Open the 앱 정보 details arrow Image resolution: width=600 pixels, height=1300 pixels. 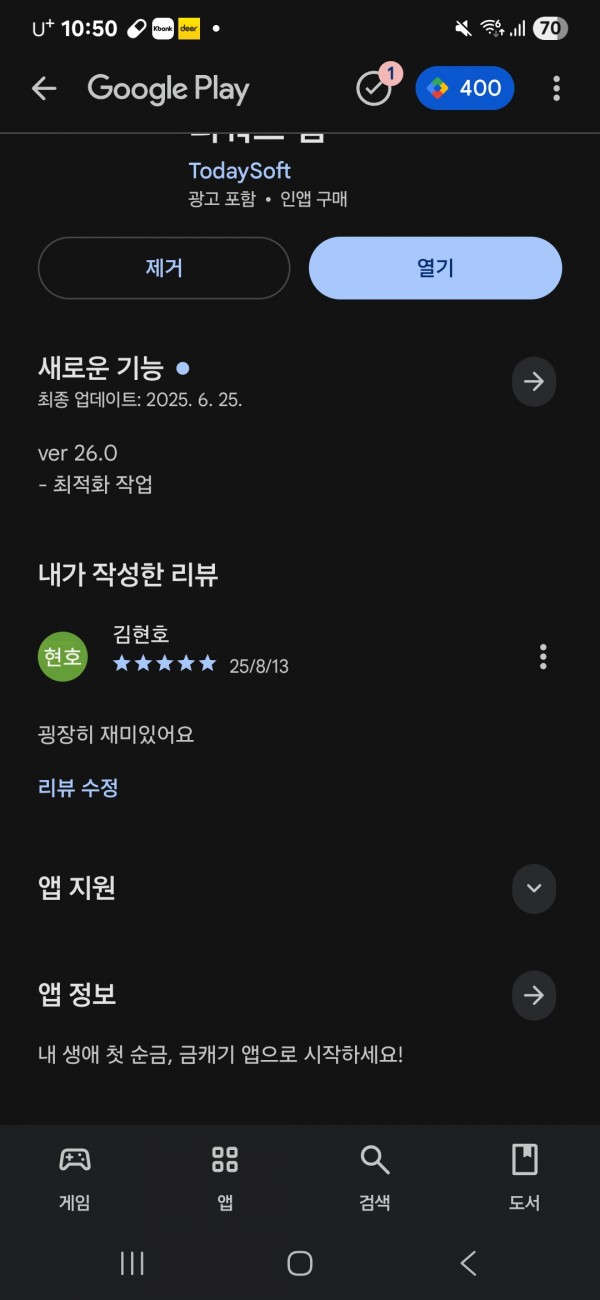click(534, 996)
